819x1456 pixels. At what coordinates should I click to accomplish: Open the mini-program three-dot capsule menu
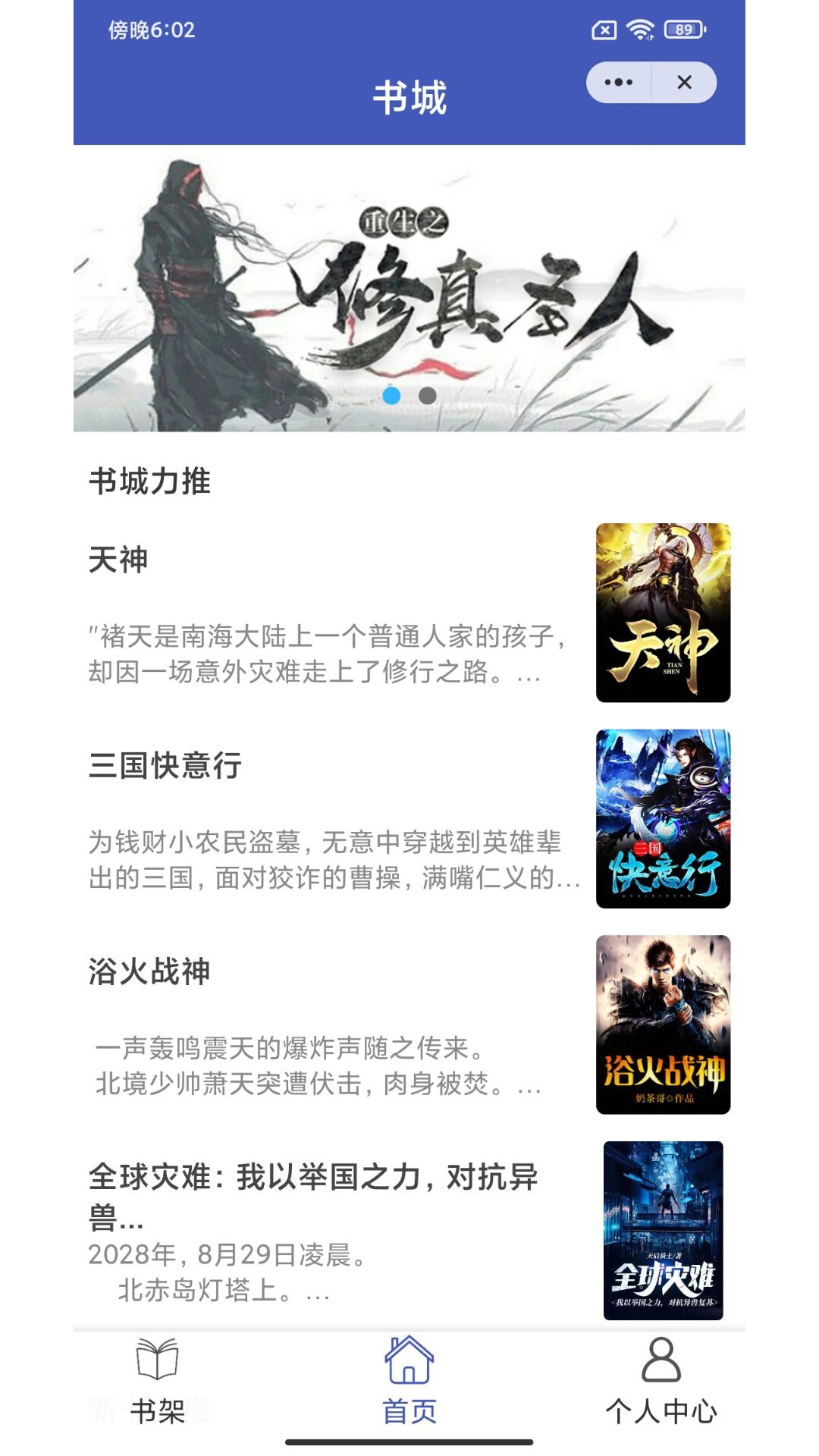click(x=618, y=81)
